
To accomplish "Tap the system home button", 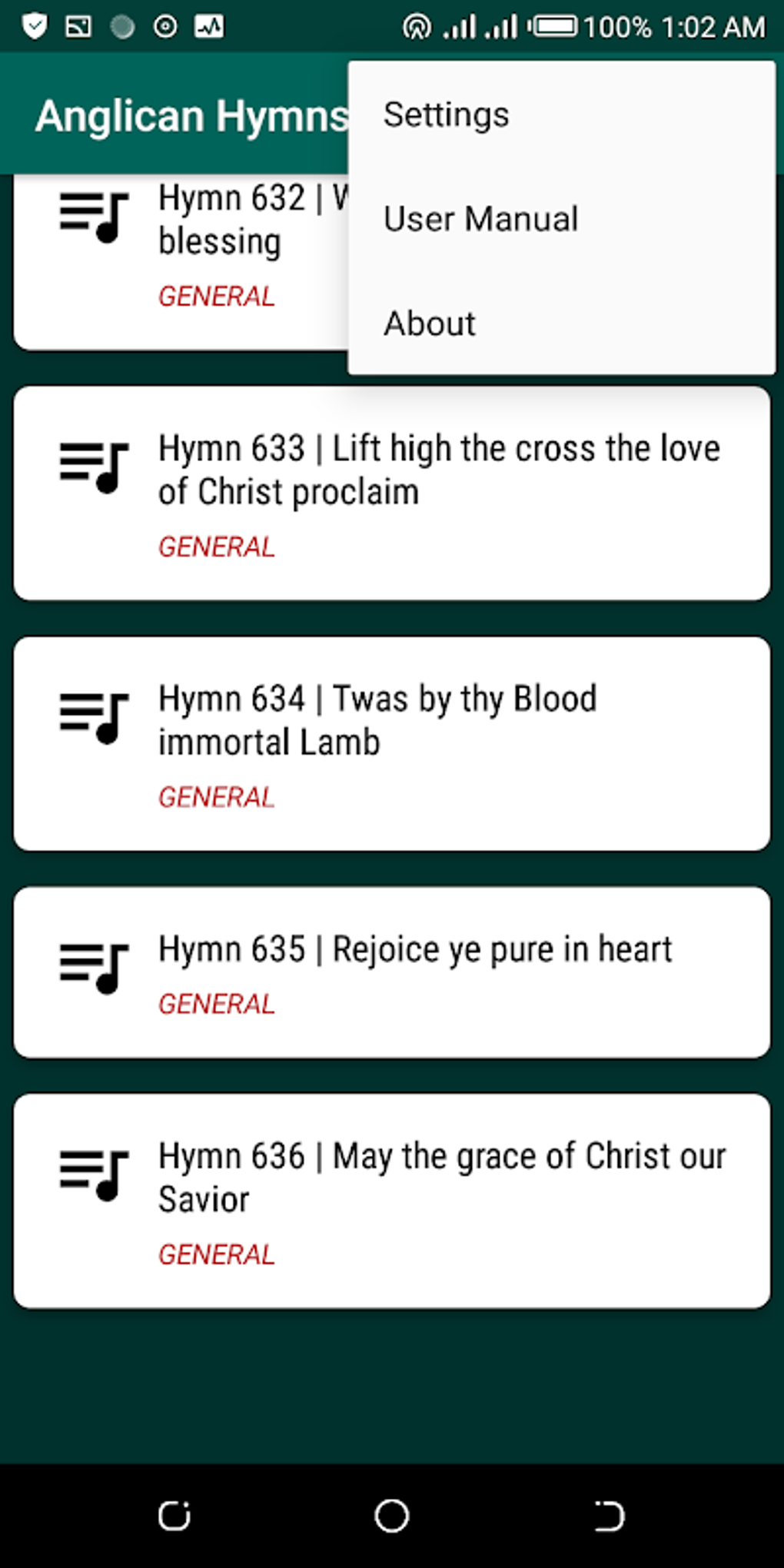I will (392, 1517).
